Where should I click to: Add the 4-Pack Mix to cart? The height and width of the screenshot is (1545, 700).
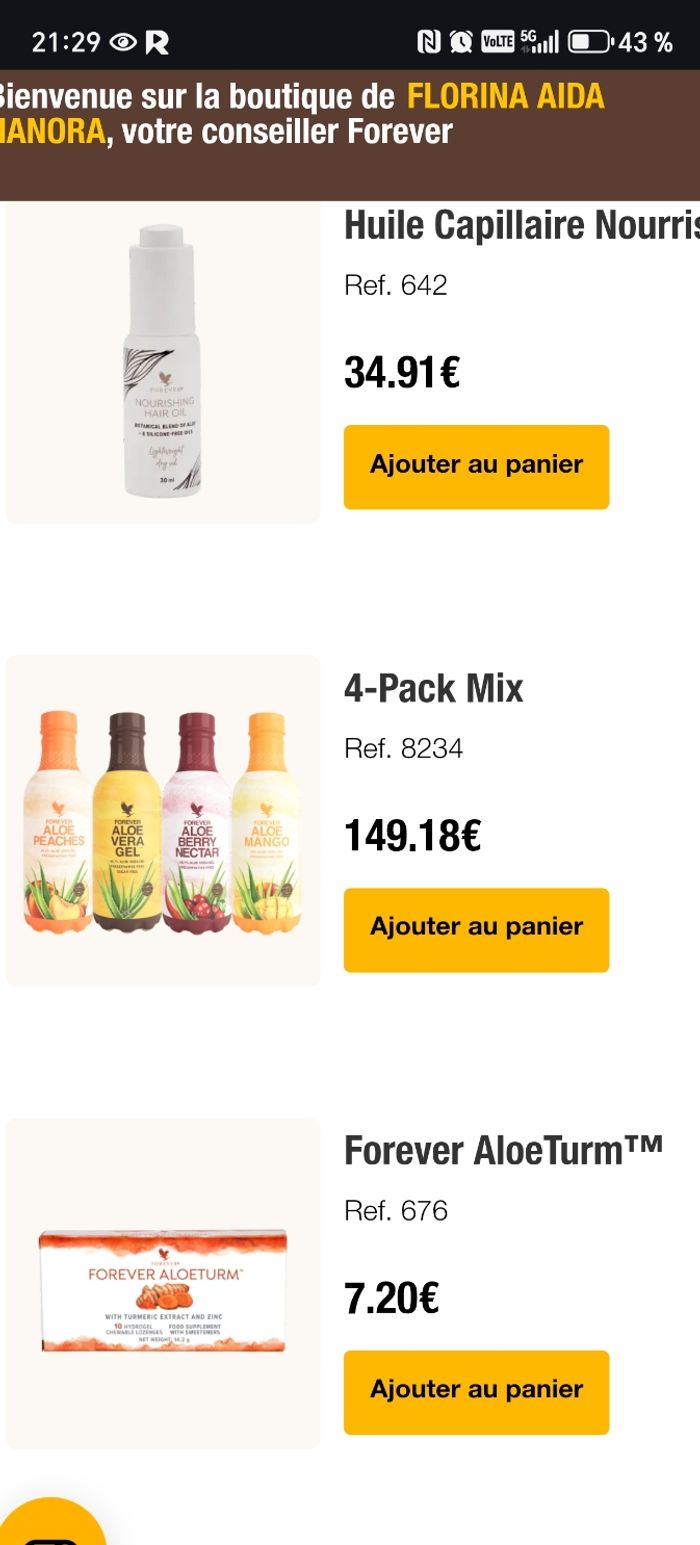[476, 929]
